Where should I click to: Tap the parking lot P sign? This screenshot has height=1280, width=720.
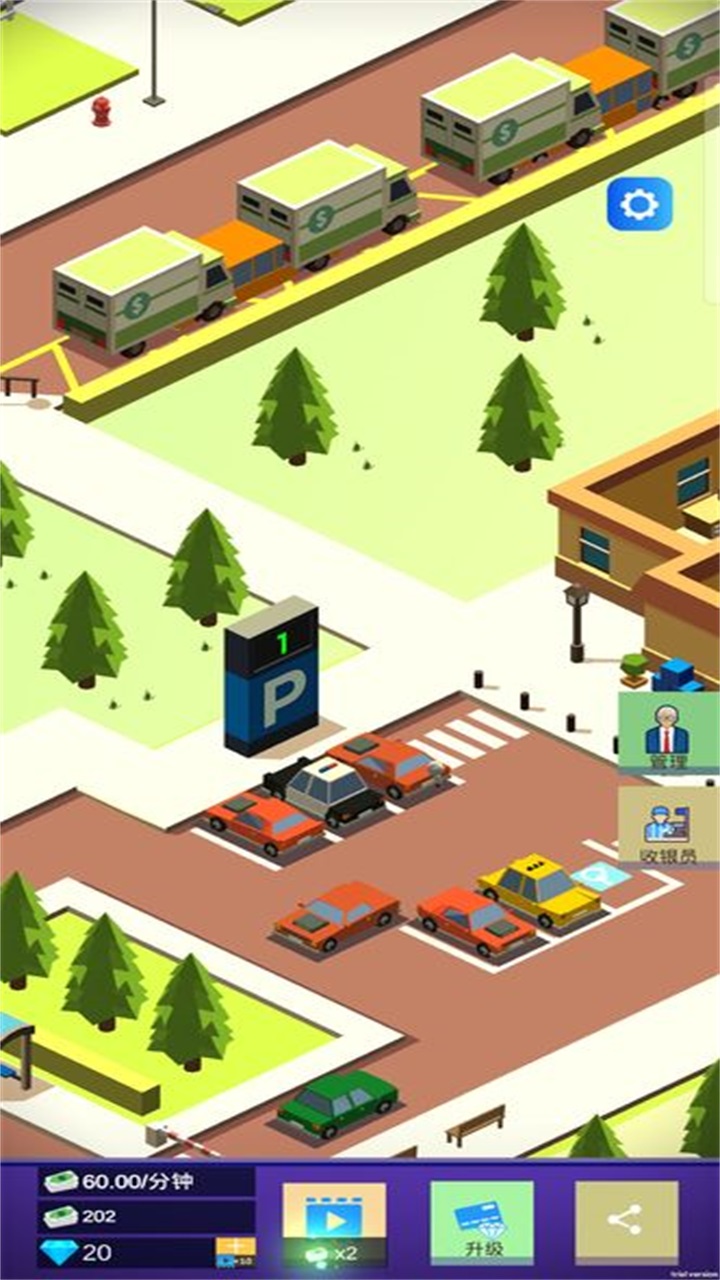272,680
